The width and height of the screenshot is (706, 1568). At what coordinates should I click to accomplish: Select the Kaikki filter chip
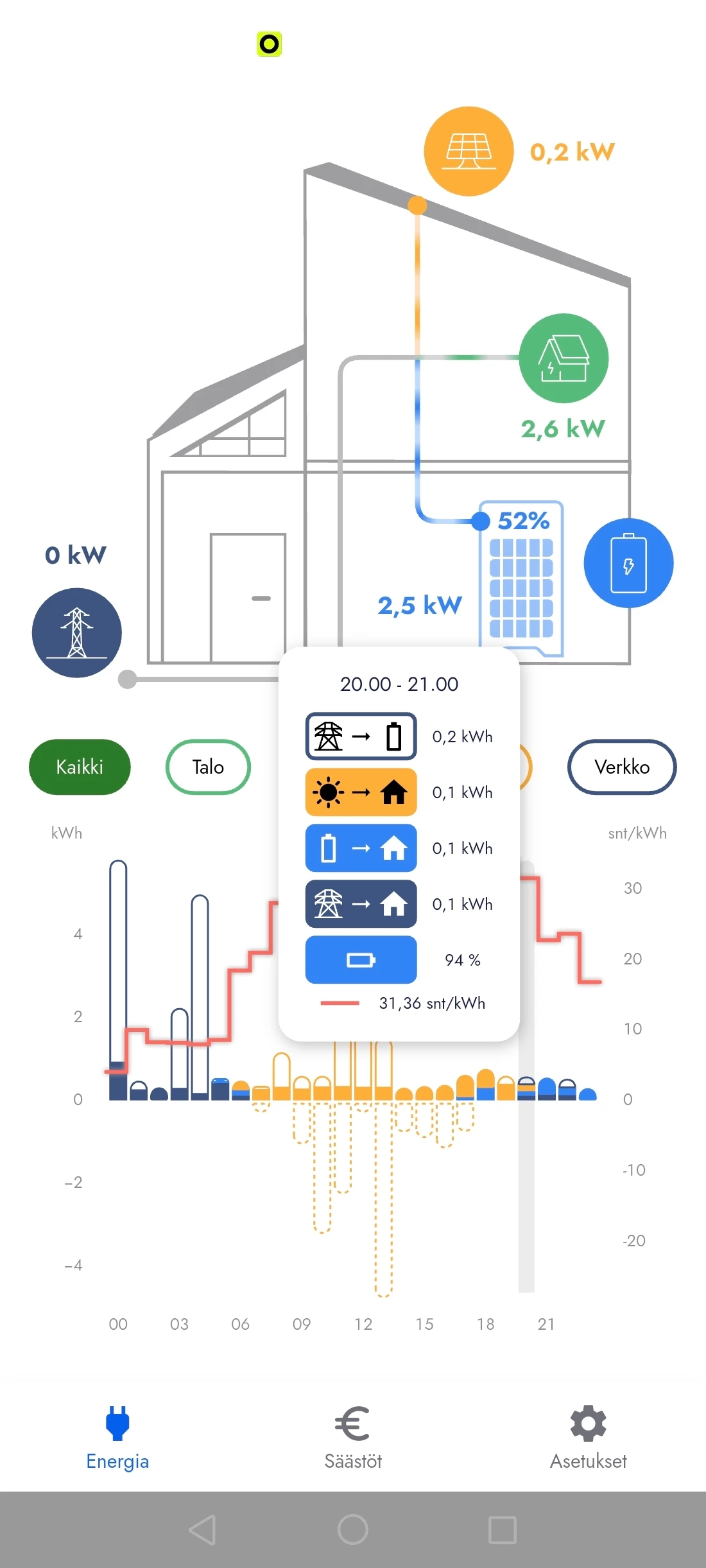(x=80, y=767)
